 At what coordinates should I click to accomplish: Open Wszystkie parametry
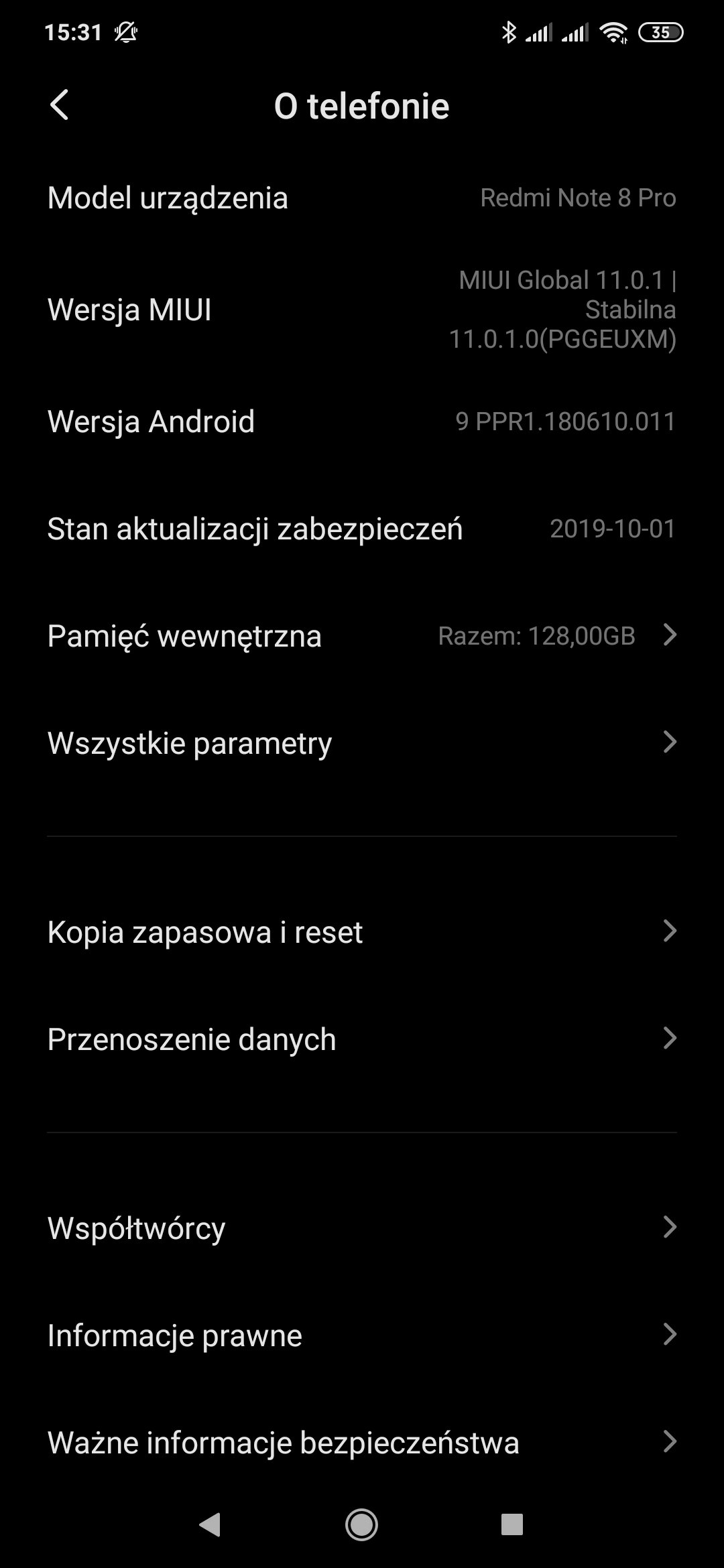(362, 742)
